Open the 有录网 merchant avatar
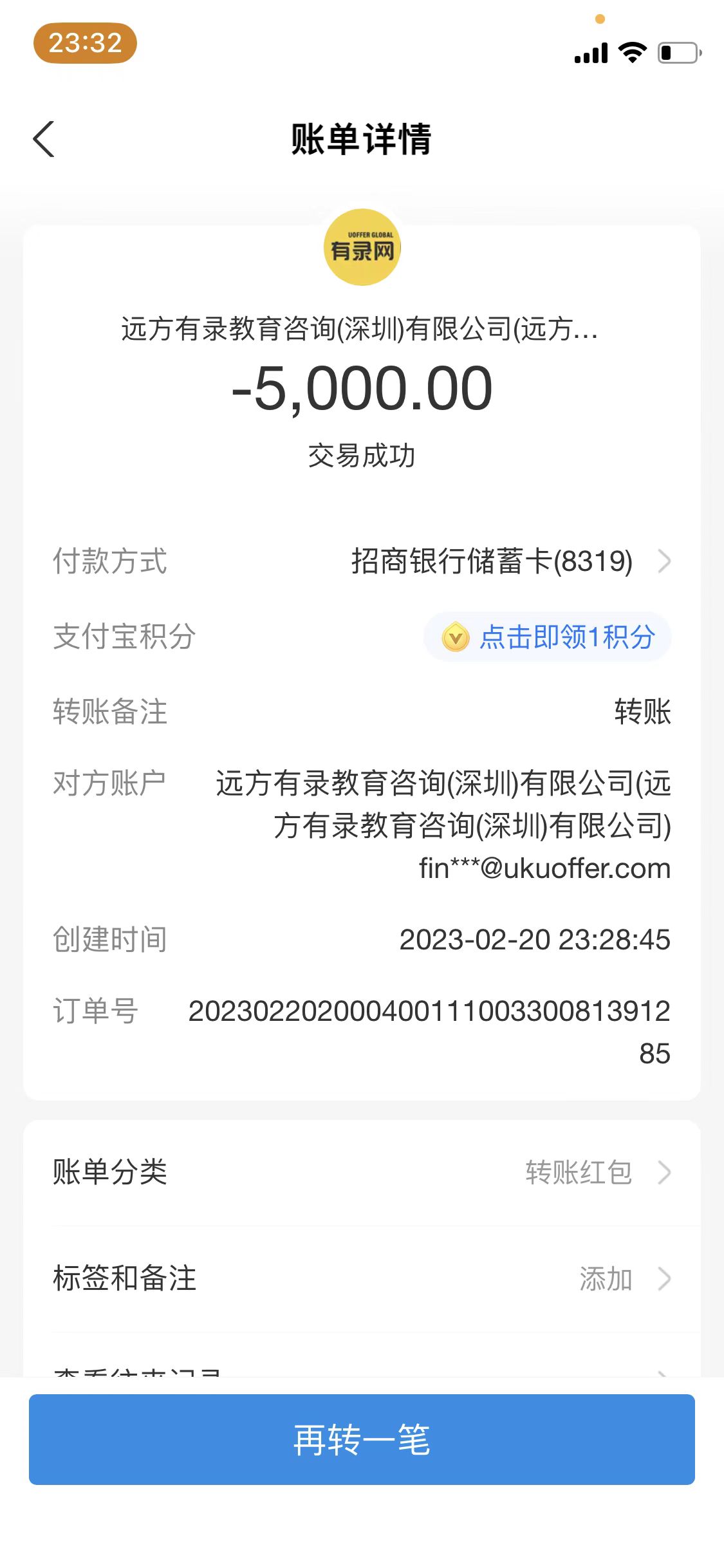 click(x=362, y=248)
